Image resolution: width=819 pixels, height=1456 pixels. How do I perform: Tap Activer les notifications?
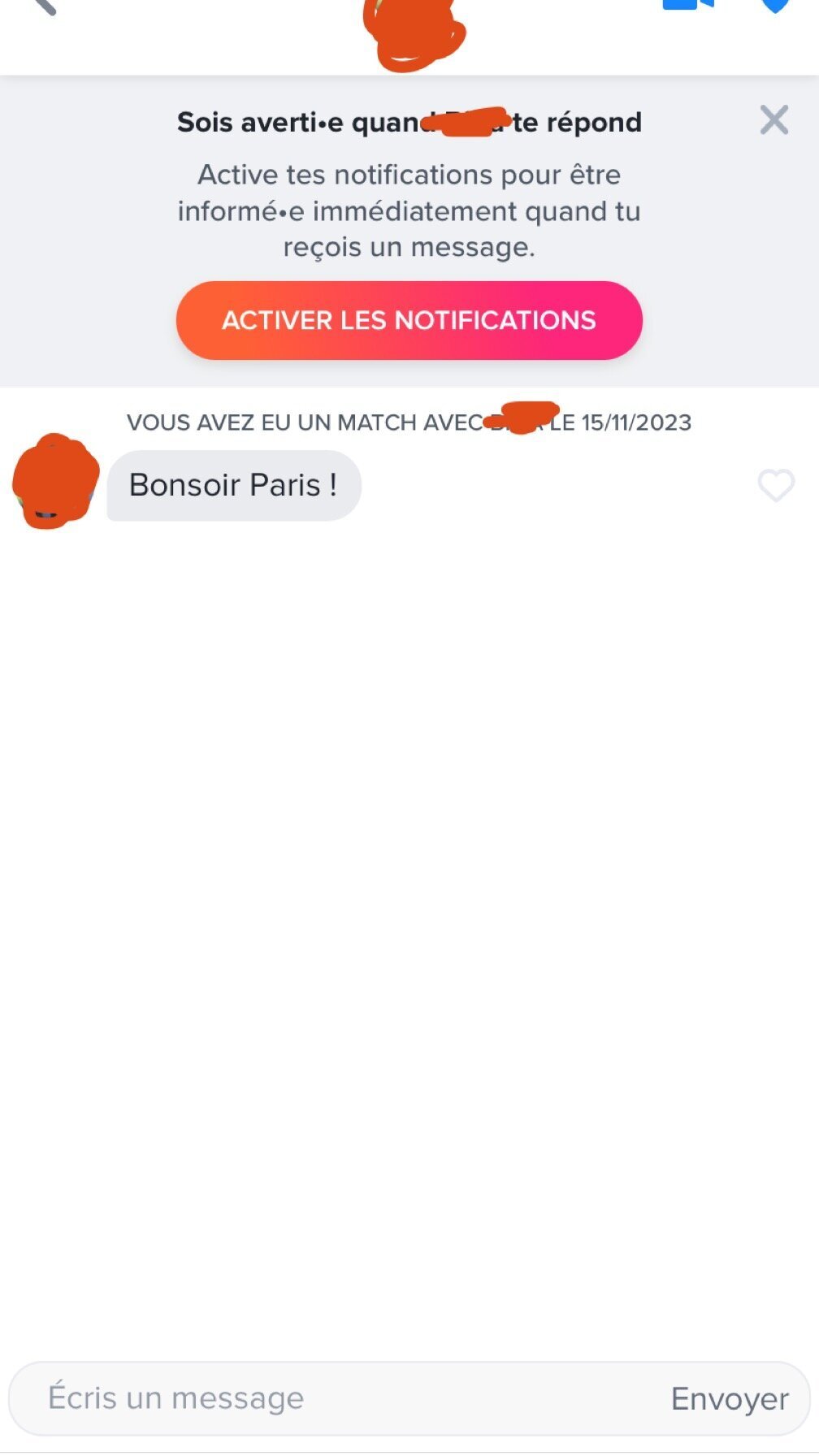click(x=409, y=320)
